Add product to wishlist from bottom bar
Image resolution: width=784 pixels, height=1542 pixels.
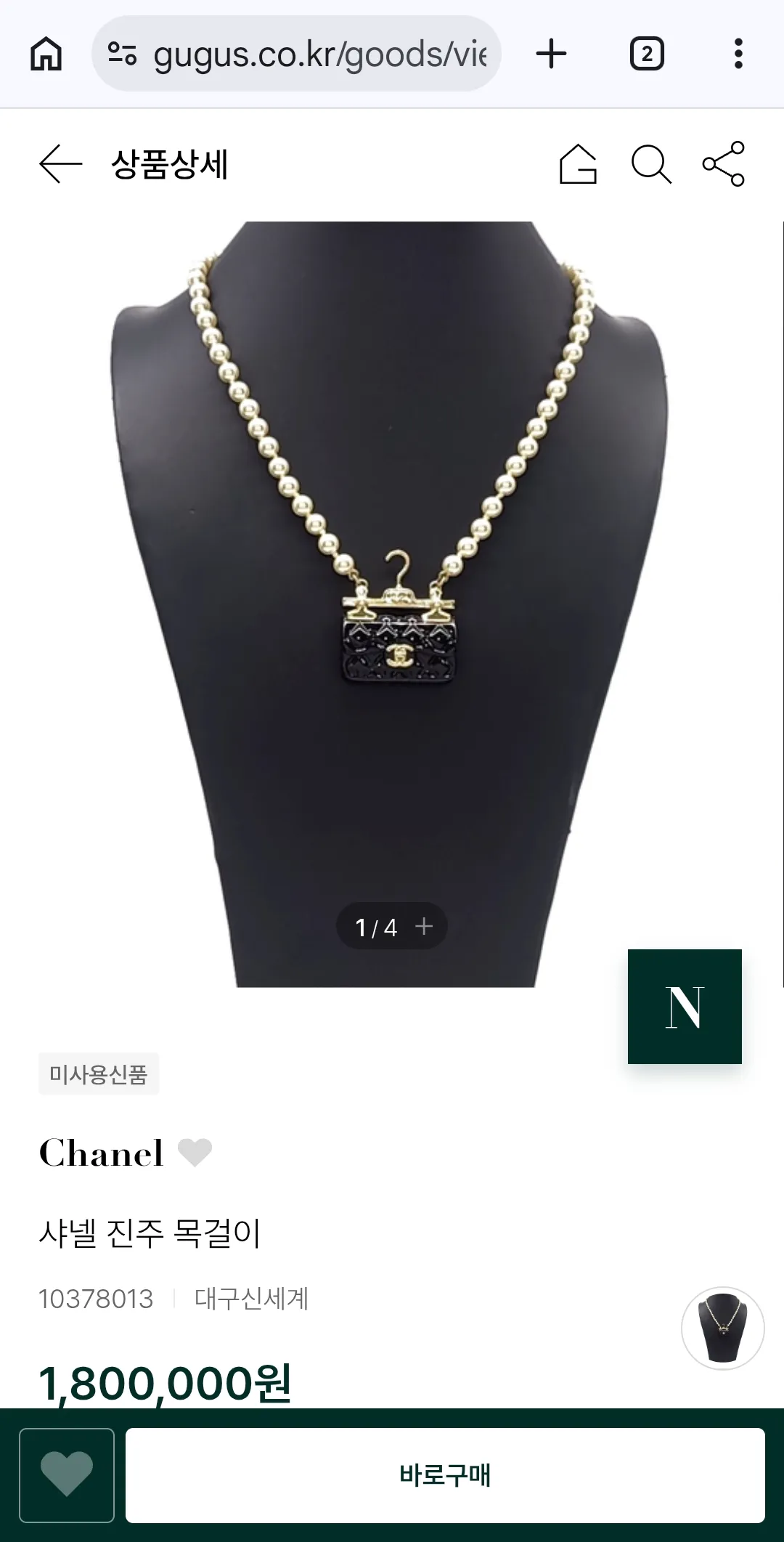[67, 1475]
